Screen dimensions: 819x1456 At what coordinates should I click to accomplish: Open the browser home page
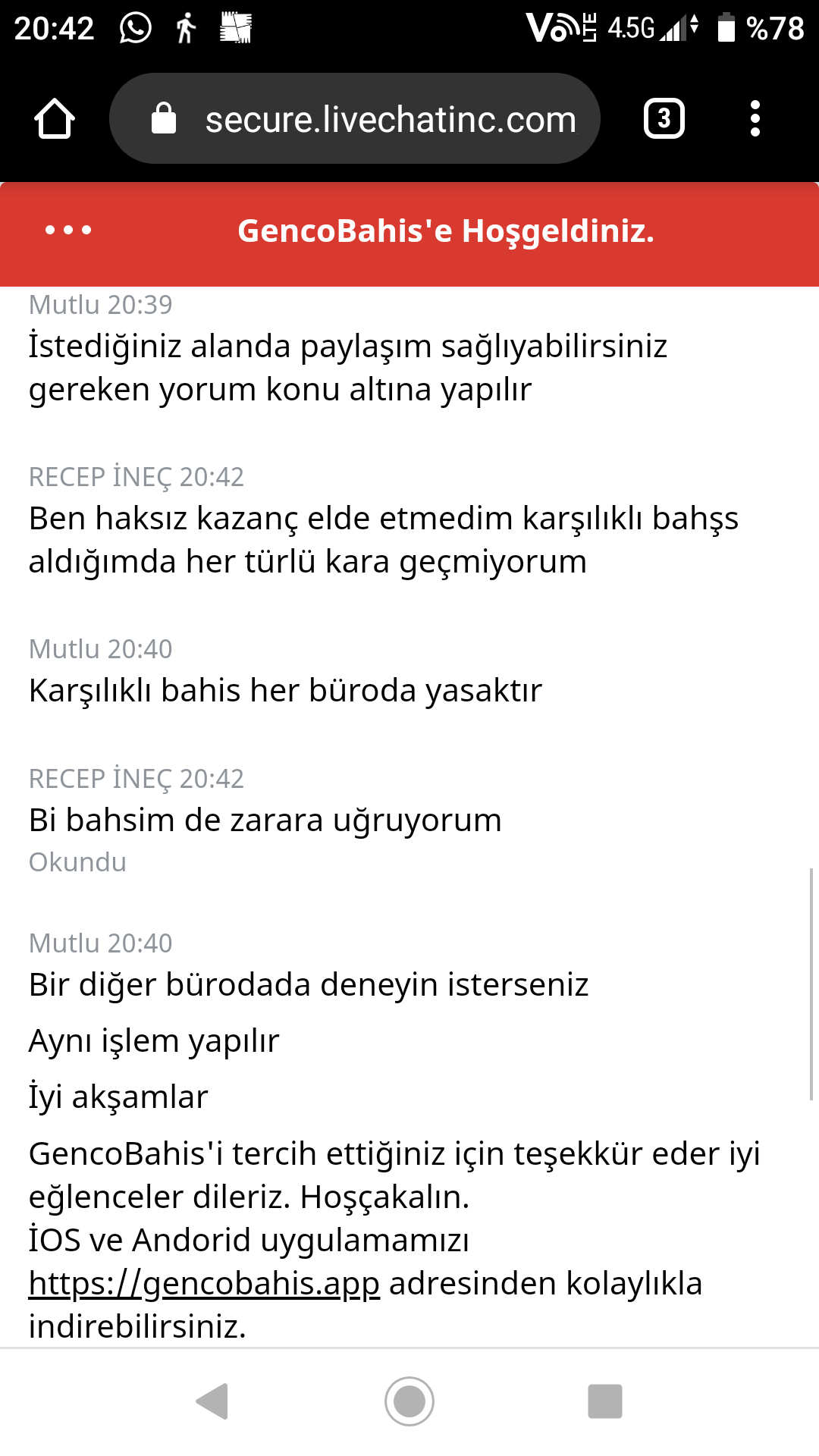tap(55, 119)
